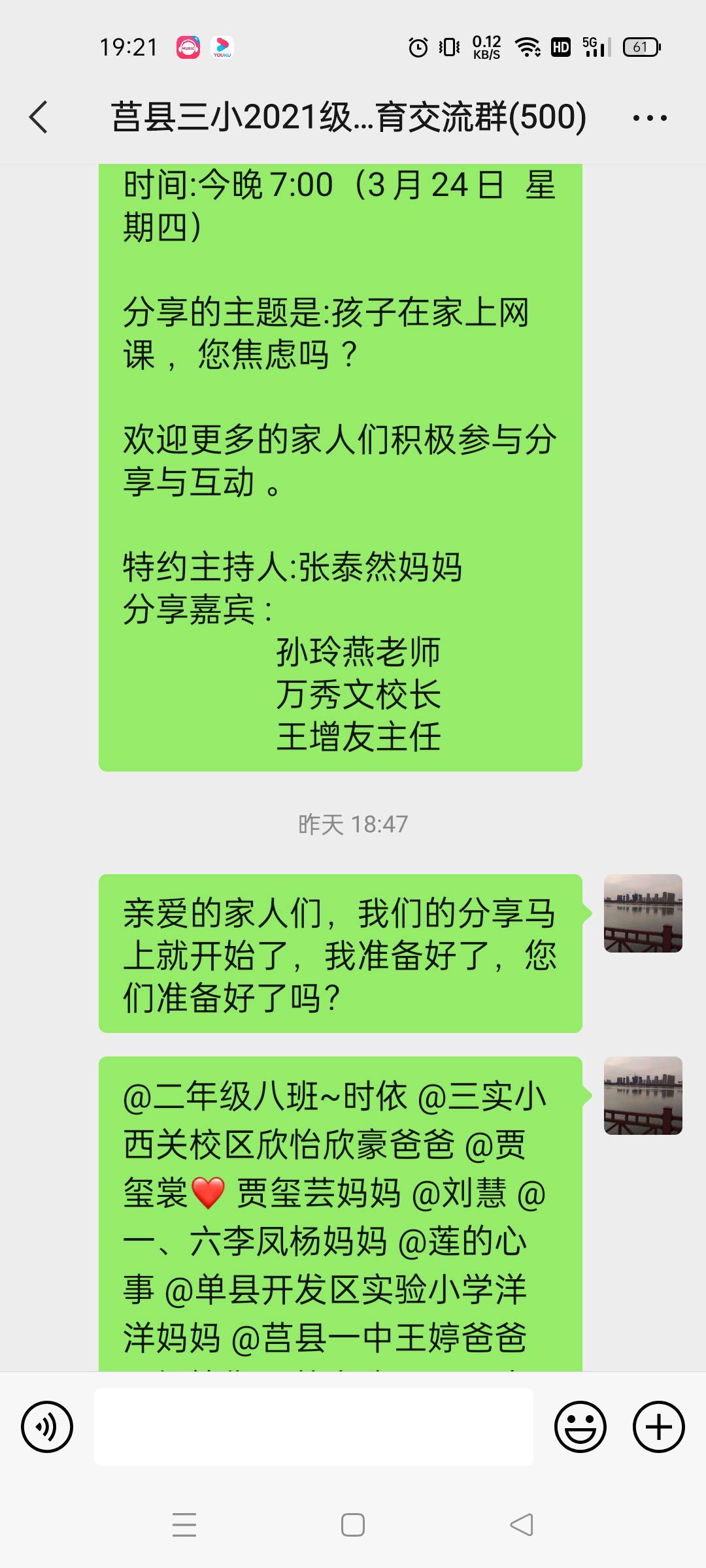This screenshot has height=1568, width=706.
Task: Select the 昨天 18:47 timestamp
Action: point(353,824)
